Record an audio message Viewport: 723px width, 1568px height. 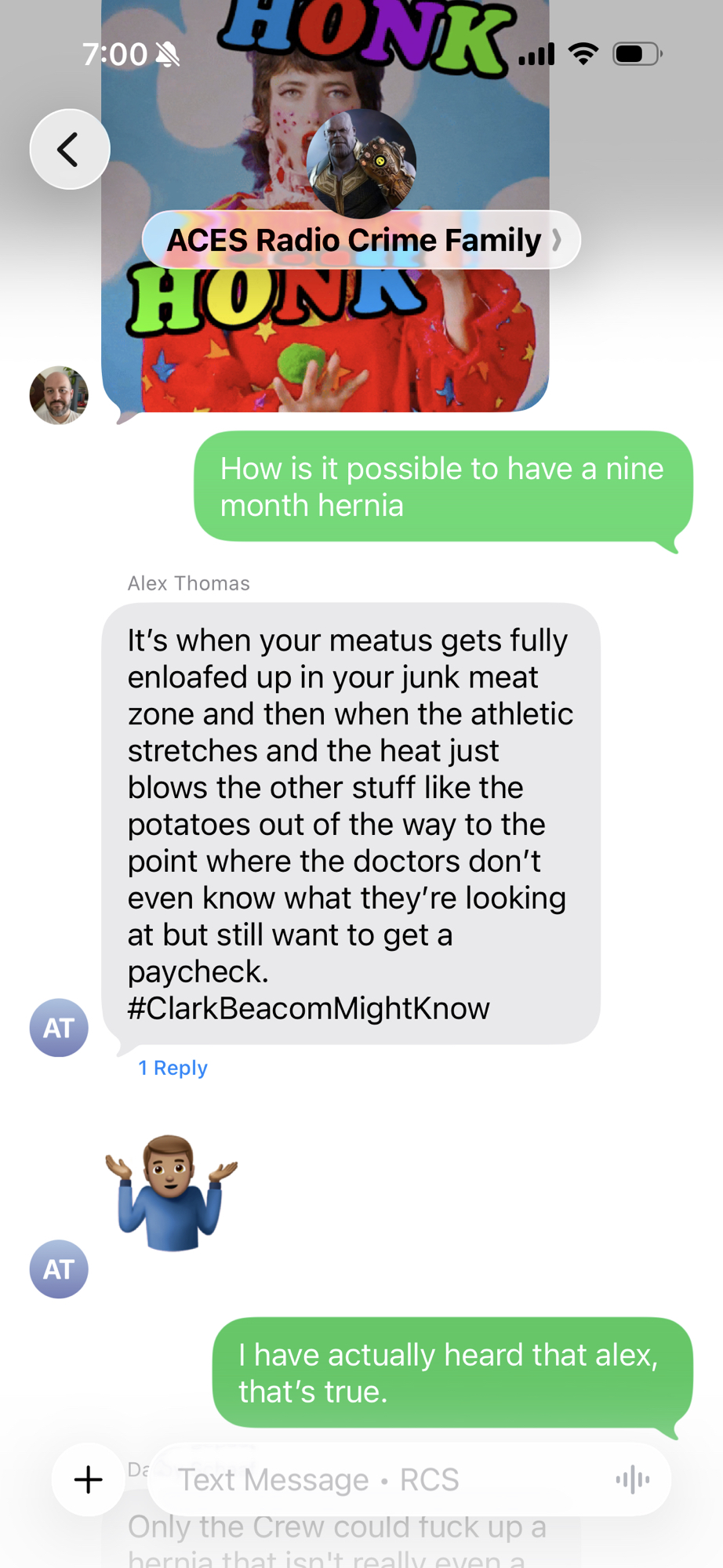(x=632, y=1479)
